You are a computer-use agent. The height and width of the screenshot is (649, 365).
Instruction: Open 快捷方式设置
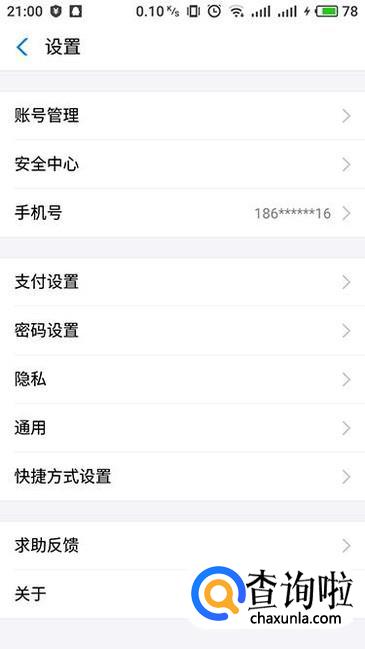pyautogui.click(x=182, y=476)
